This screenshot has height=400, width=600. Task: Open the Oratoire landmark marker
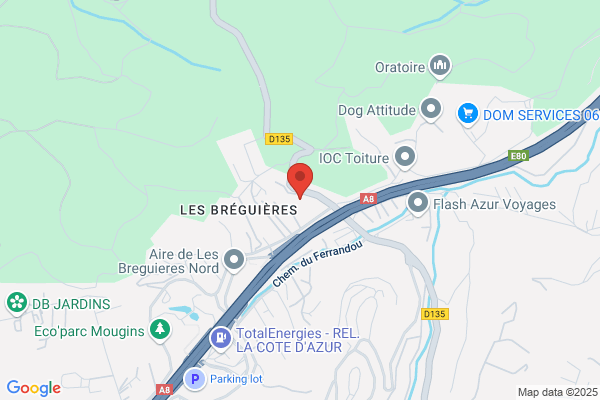440,66
